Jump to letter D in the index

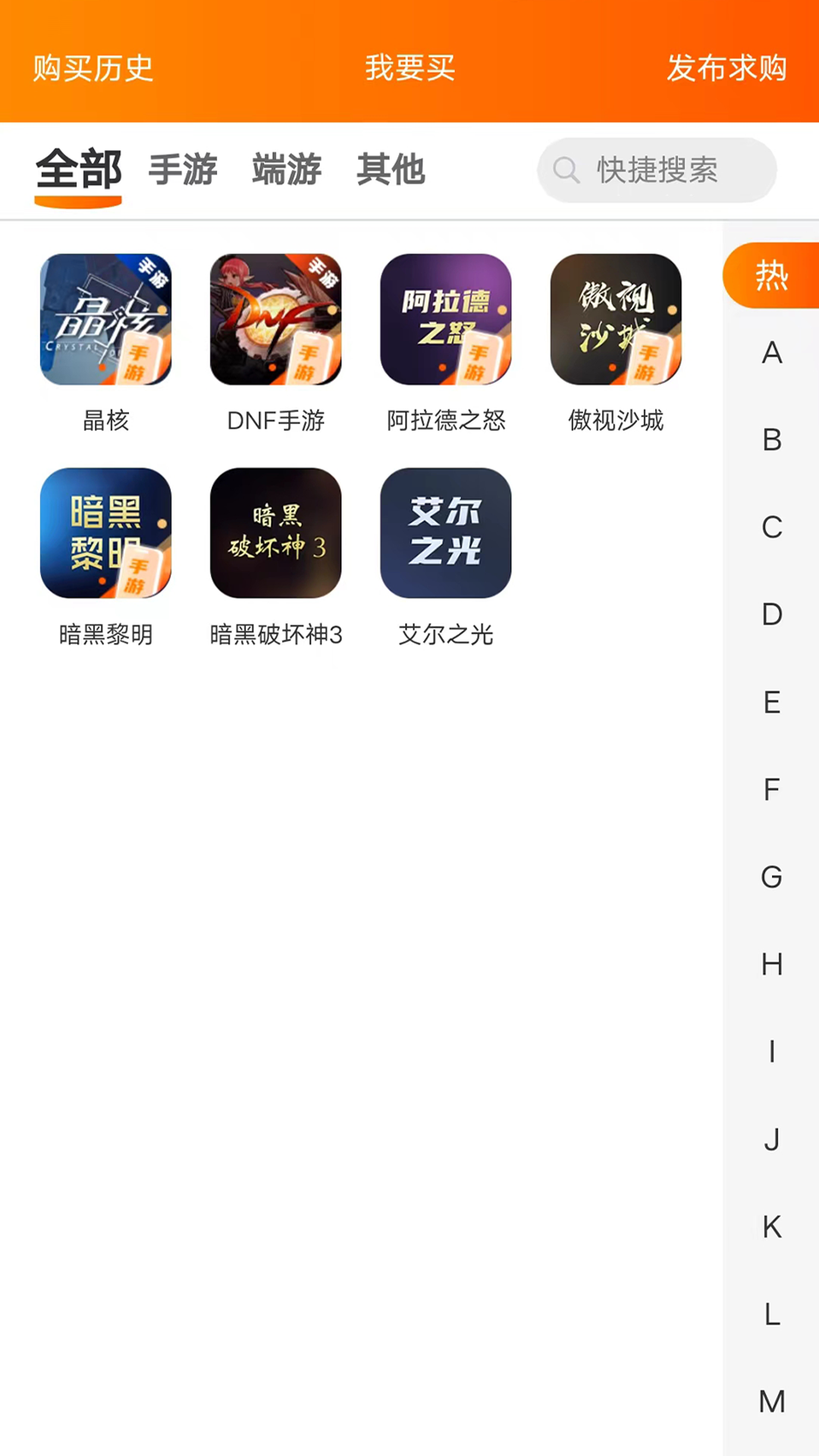point(771,615)
